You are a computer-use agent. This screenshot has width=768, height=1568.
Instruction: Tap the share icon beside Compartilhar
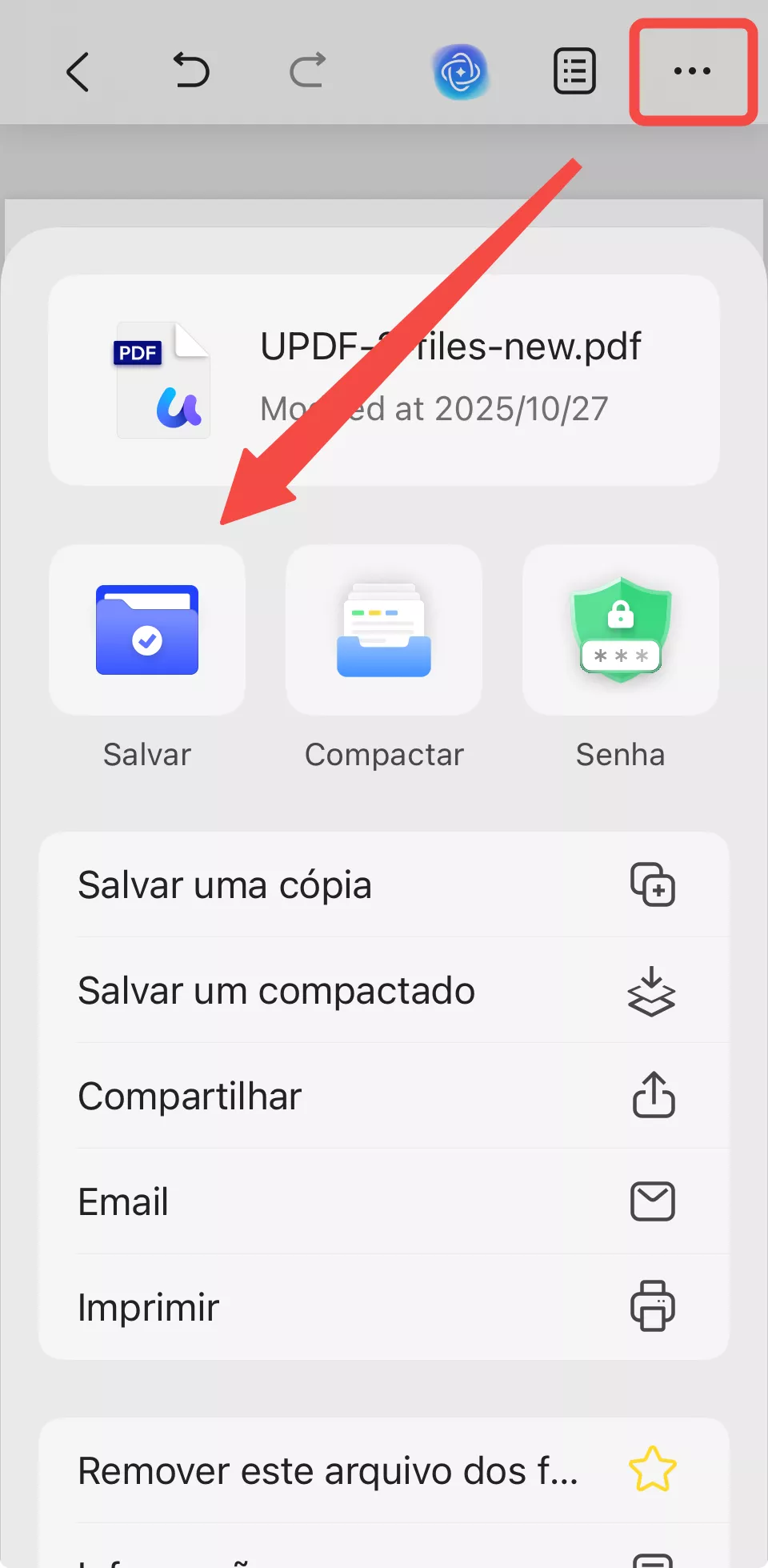tap(654, 1096)
